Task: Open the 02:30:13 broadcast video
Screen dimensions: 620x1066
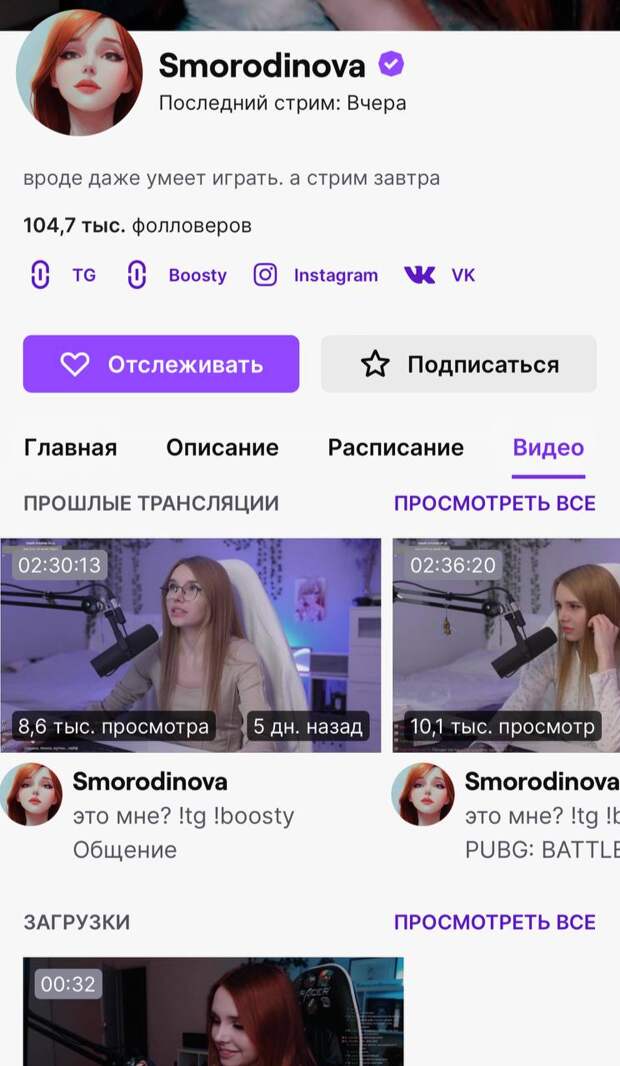Action: pos(190,645)
